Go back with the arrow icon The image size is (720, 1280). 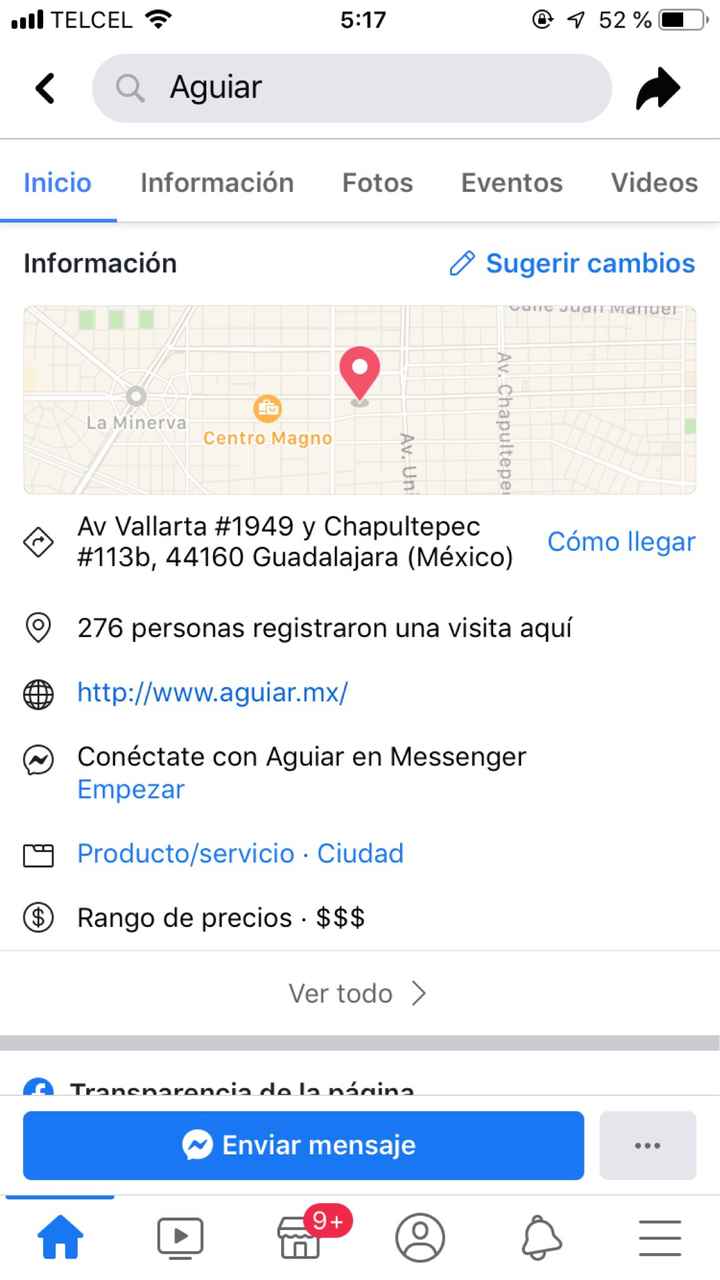point(45,88)
